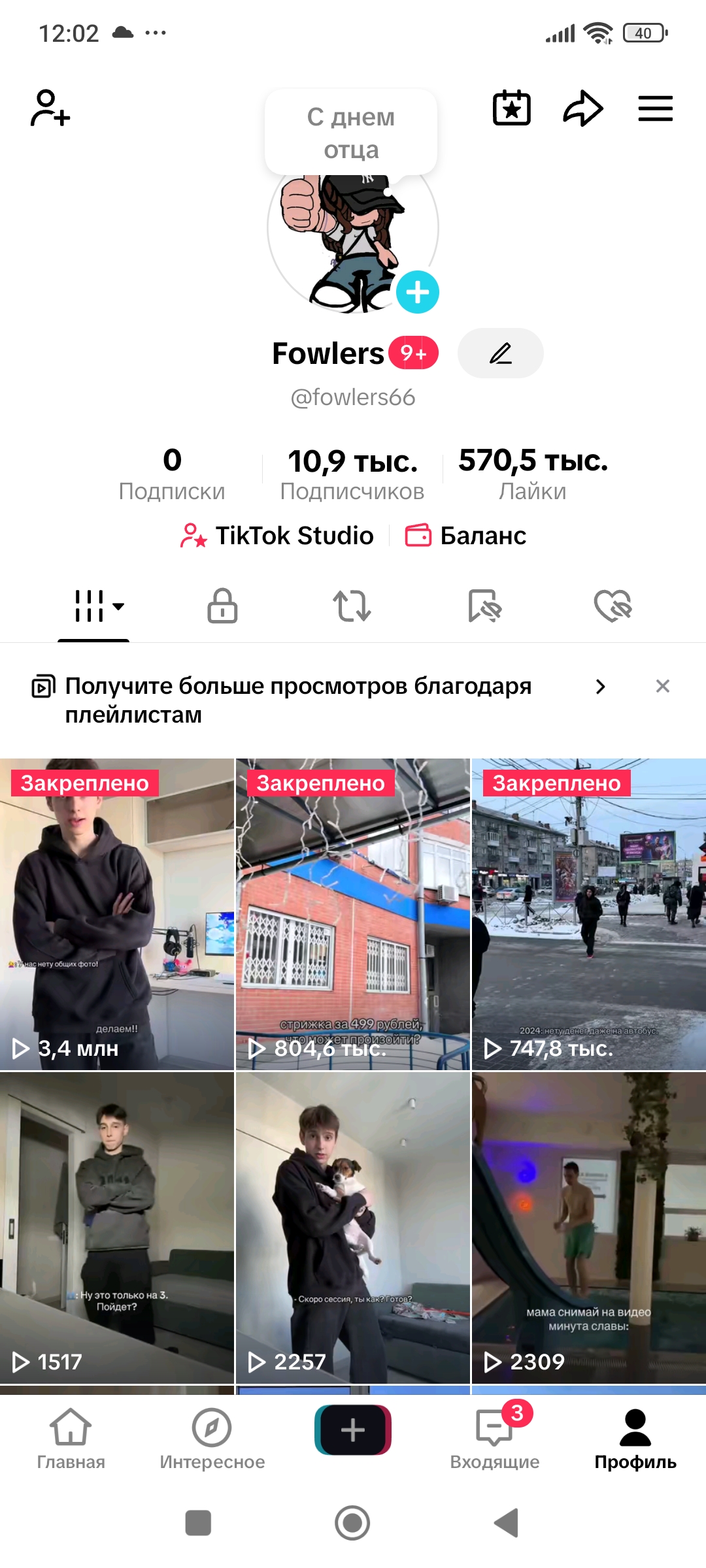Dismiss the playlists suggestion banner

click(662, 686)
